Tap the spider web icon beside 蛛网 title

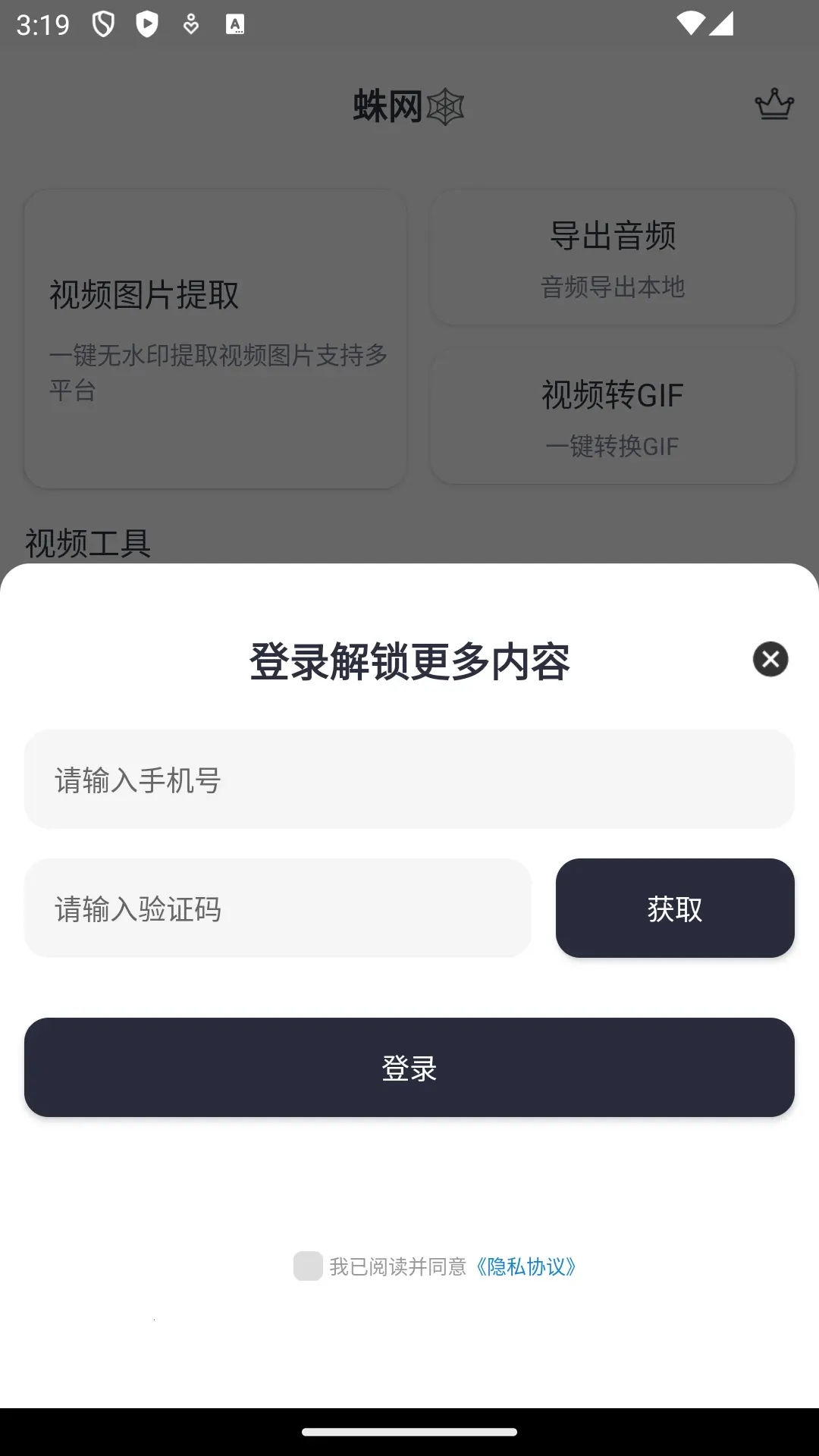click(446, 106)
